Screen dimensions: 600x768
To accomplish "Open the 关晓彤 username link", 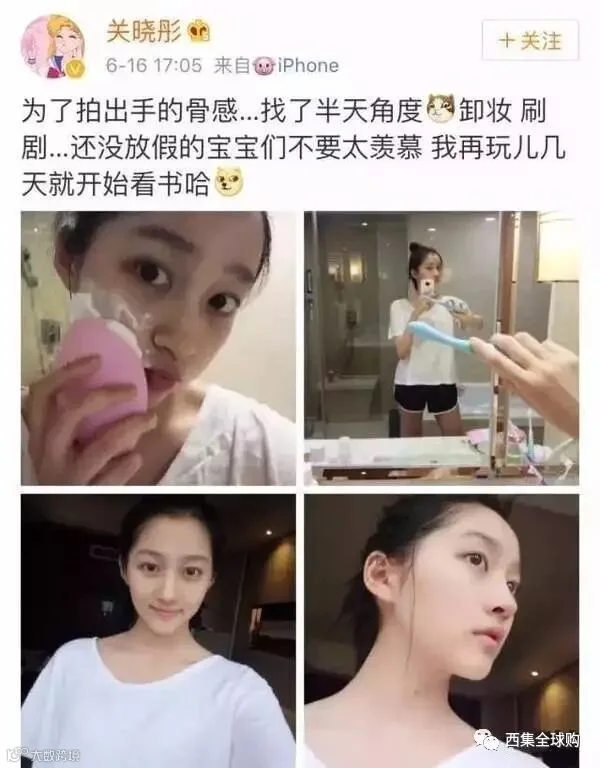I will click(144, 30).
